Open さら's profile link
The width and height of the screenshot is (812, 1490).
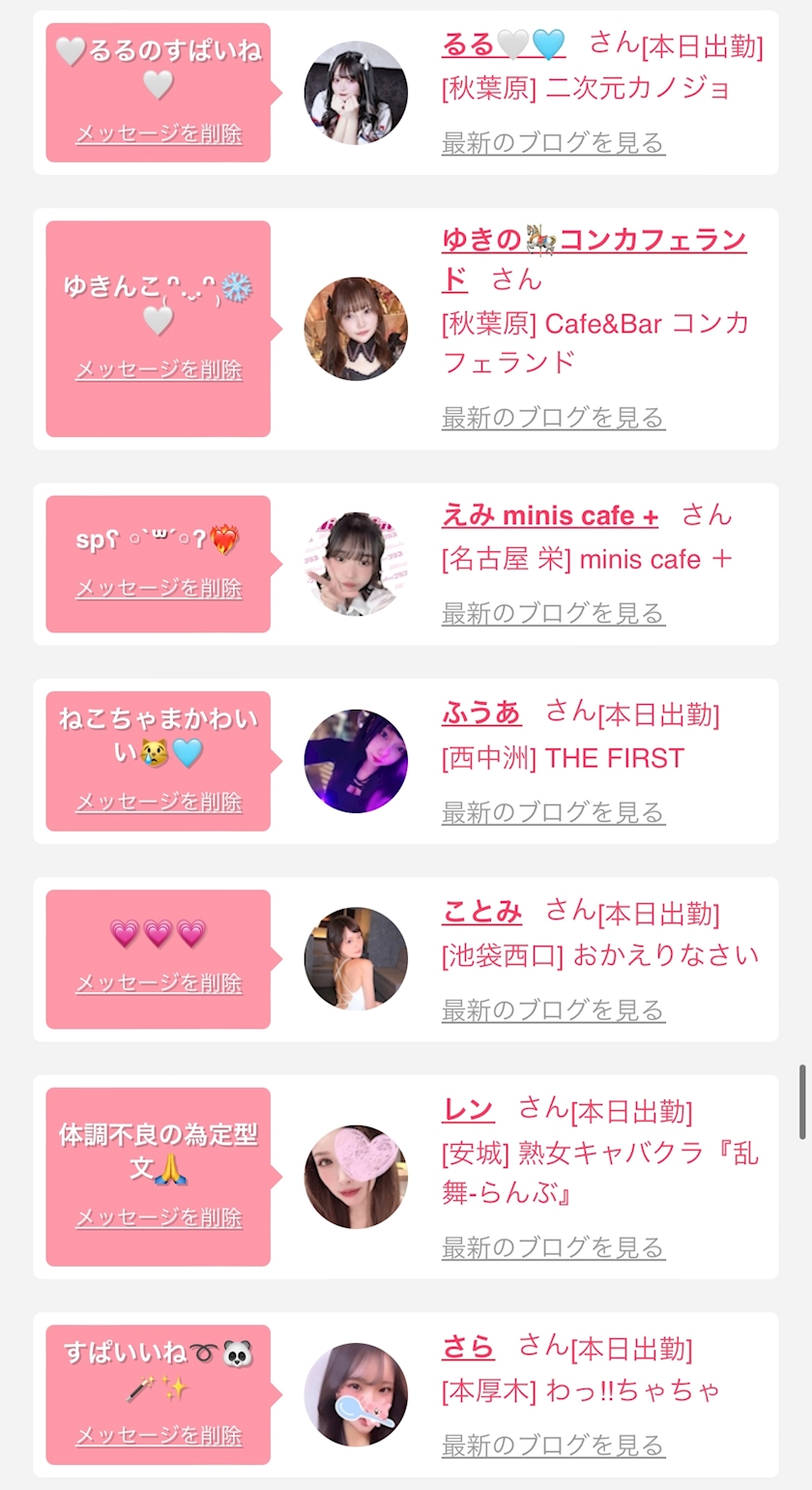[468, 1347]
